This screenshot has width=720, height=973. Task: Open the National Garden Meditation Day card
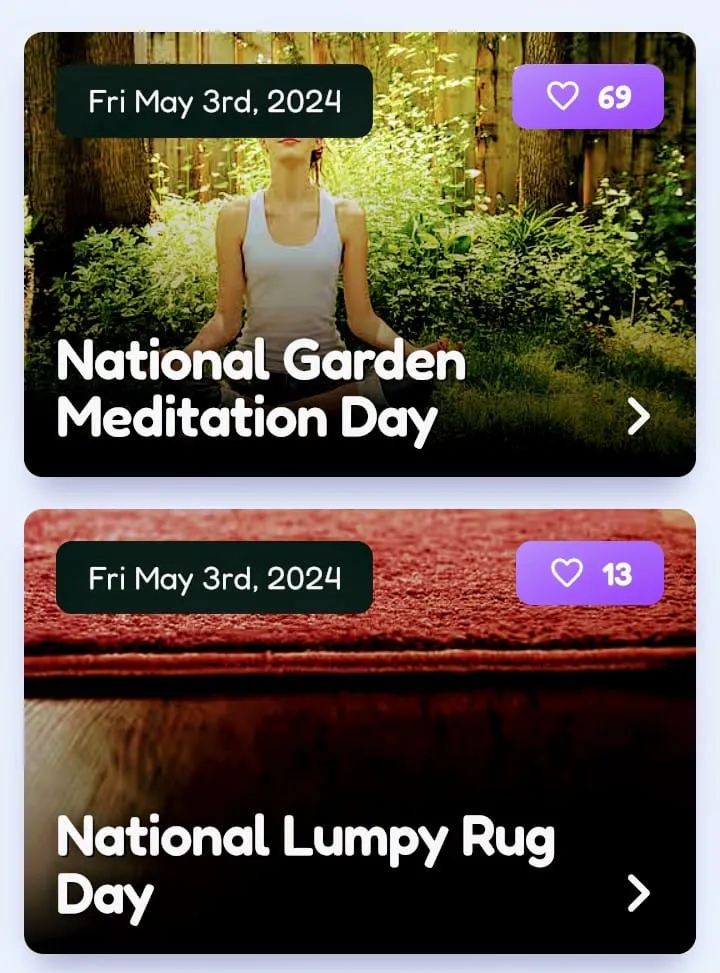(638, 417)
